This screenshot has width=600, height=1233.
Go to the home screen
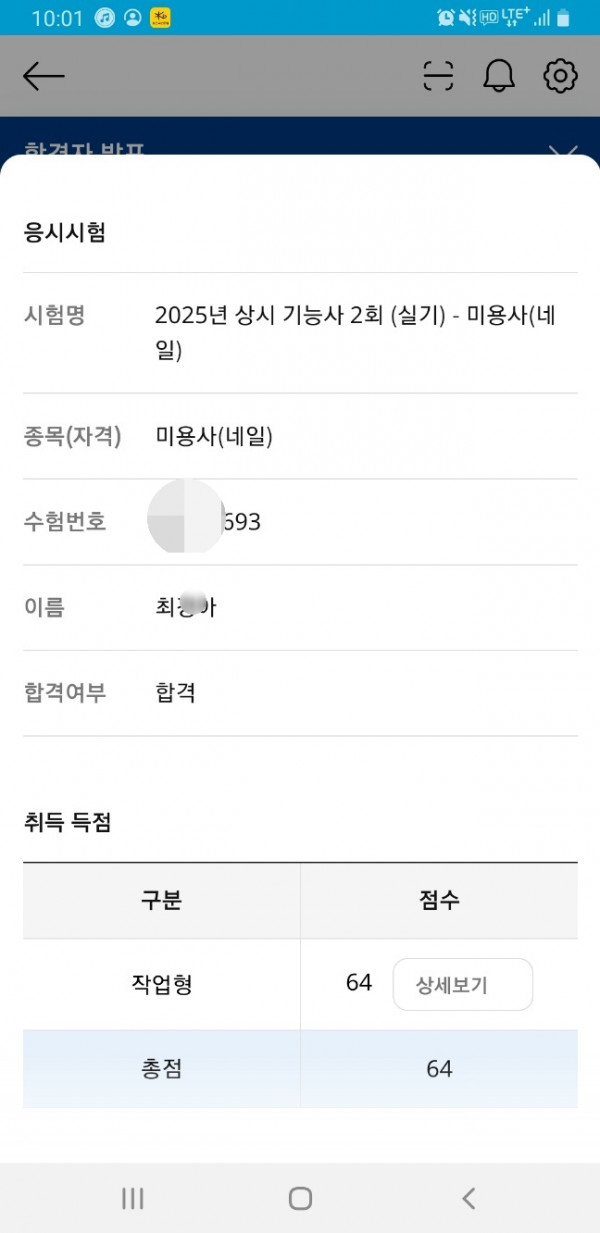300,1198
